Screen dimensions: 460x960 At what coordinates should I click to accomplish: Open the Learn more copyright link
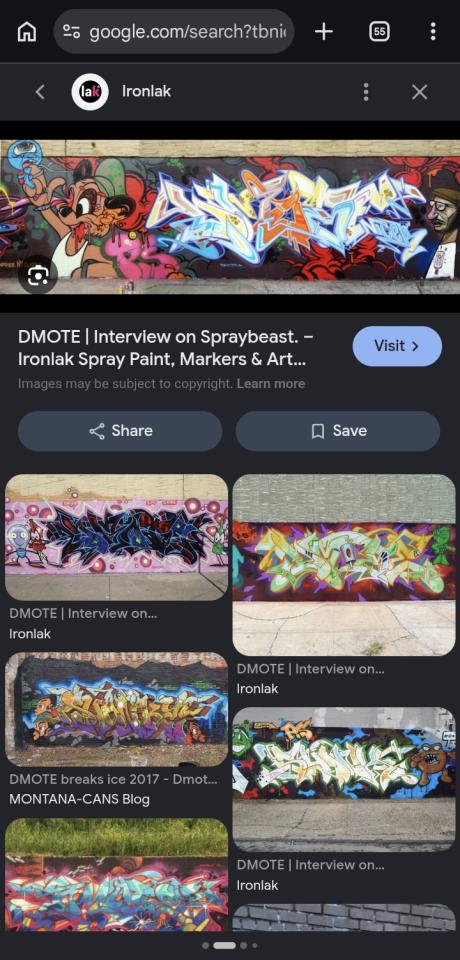coord(271,384)
